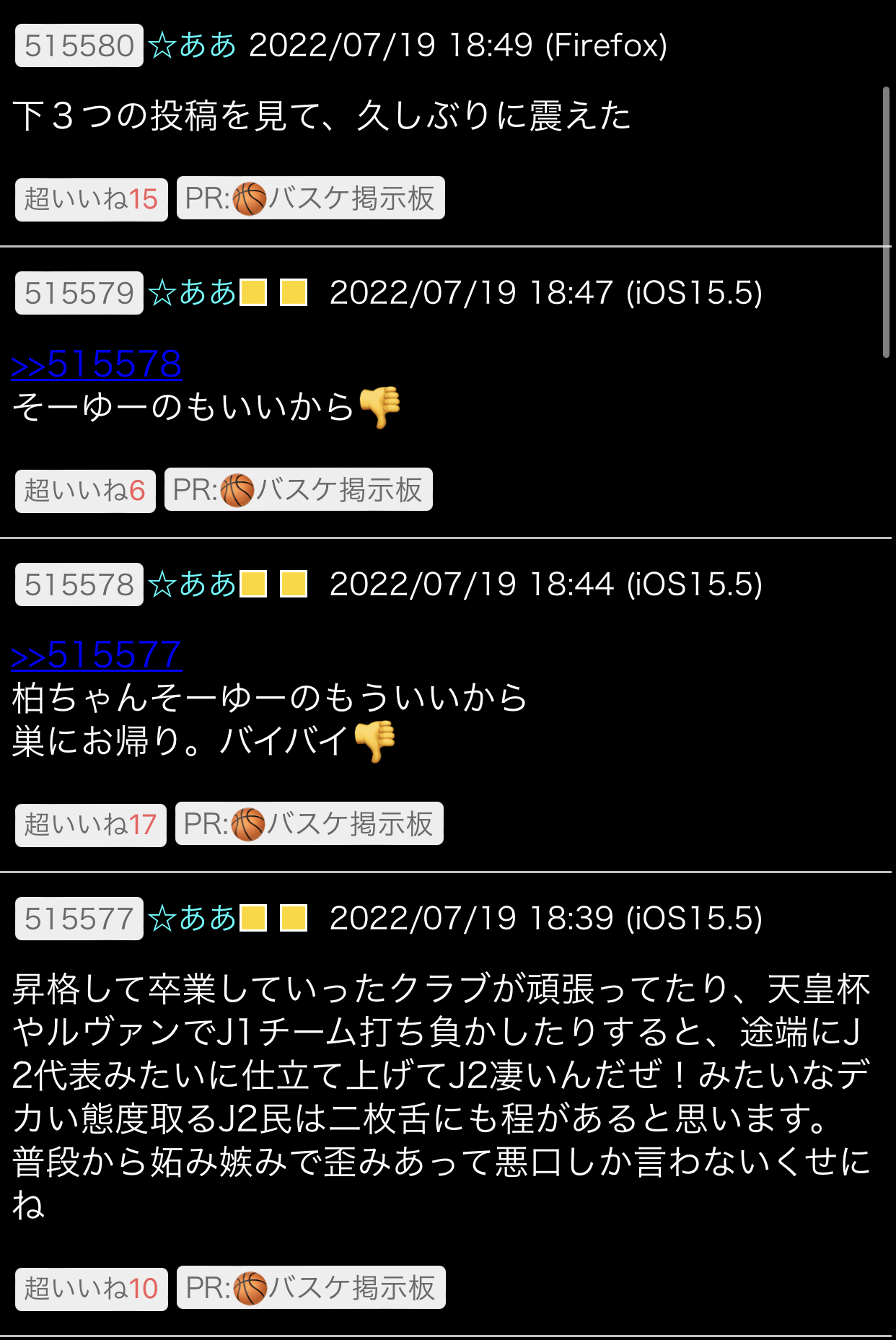This screenshot has width=896, height=1340.
Task: Open reply link >>515577
Action: (x=97, y=655)
